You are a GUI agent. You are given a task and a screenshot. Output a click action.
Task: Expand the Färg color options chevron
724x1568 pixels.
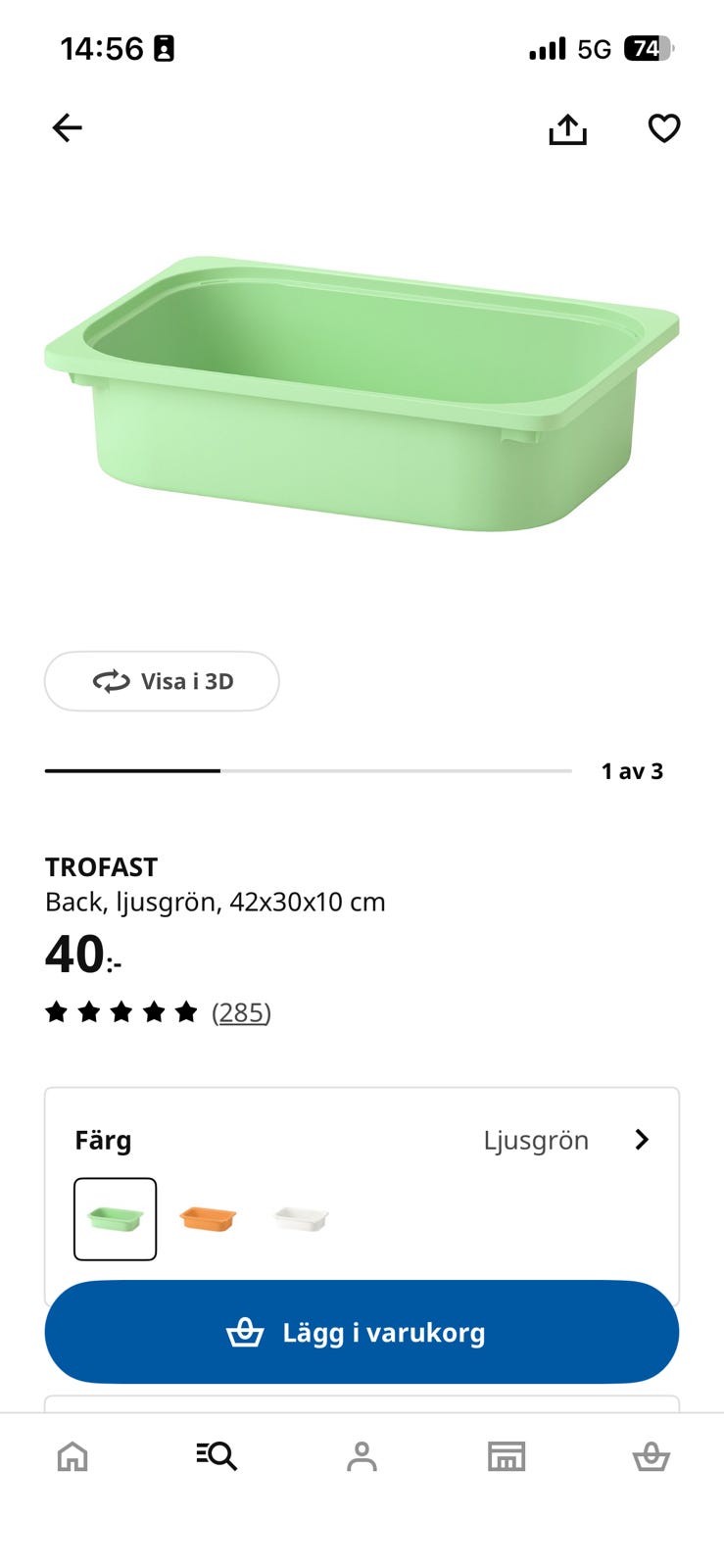(x=642, y=1140)
